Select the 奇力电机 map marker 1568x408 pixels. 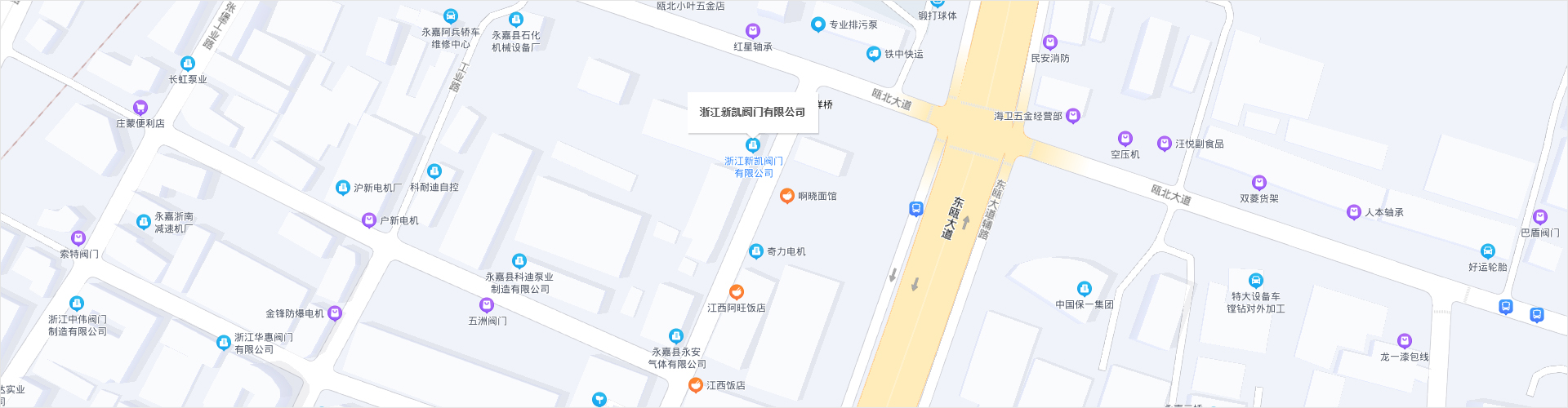[756, 251]
